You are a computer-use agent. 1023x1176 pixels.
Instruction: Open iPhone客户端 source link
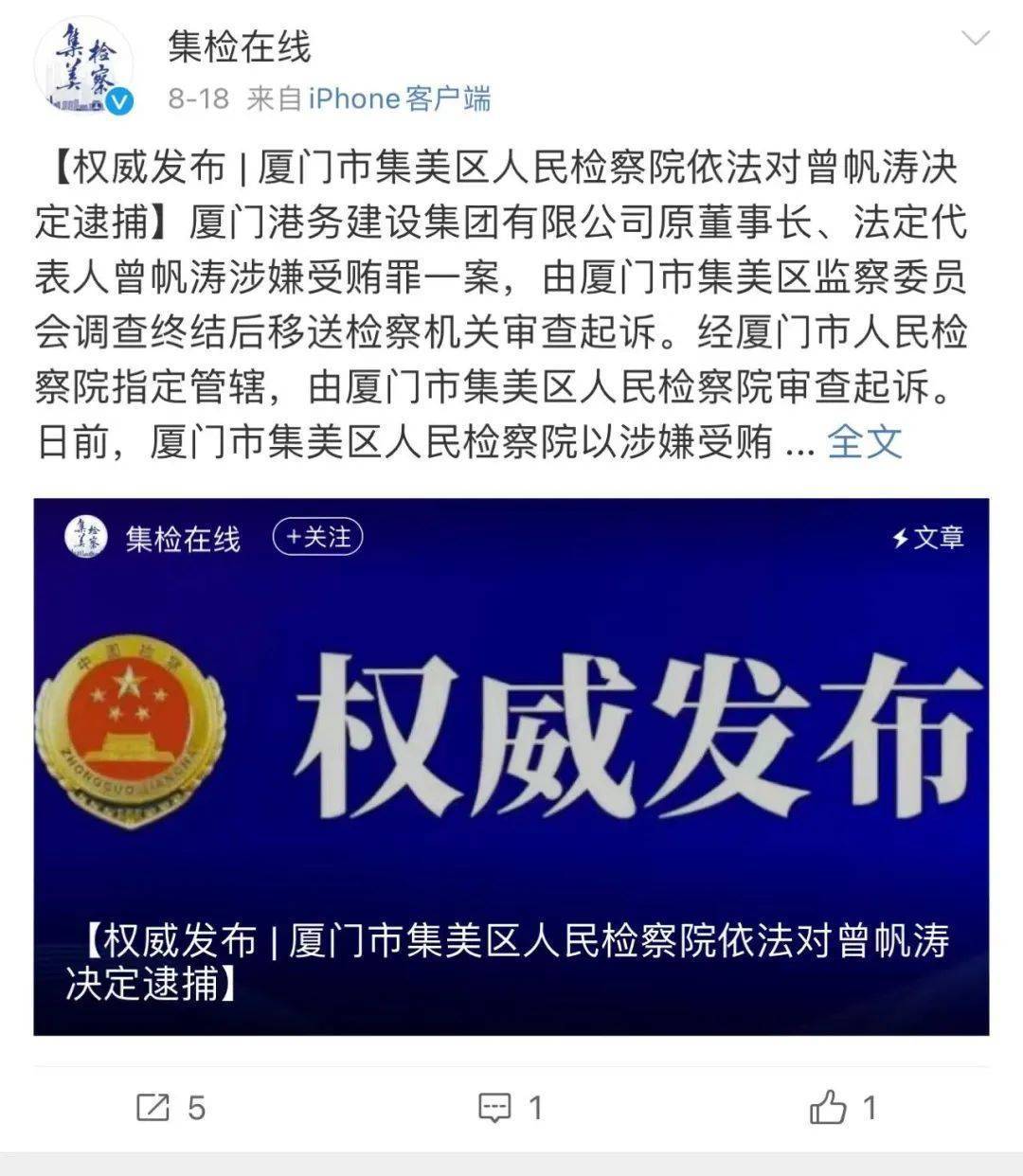click(x=399, y=98)
